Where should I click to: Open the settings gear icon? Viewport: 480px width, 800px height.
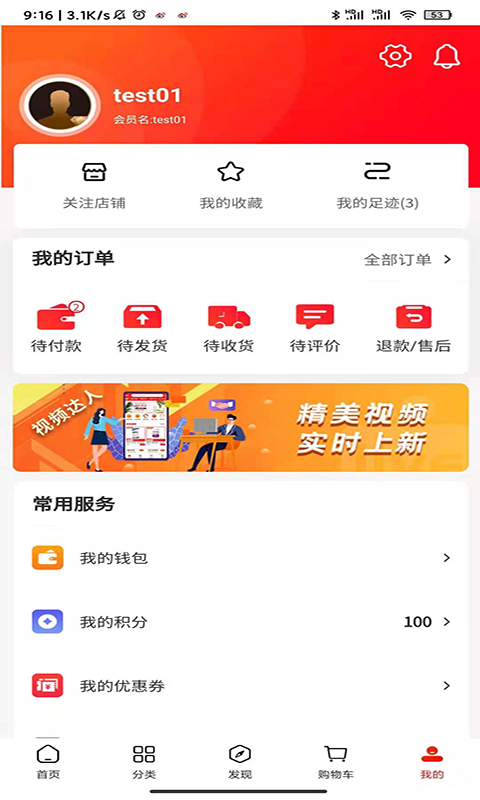tap(395, 56)
